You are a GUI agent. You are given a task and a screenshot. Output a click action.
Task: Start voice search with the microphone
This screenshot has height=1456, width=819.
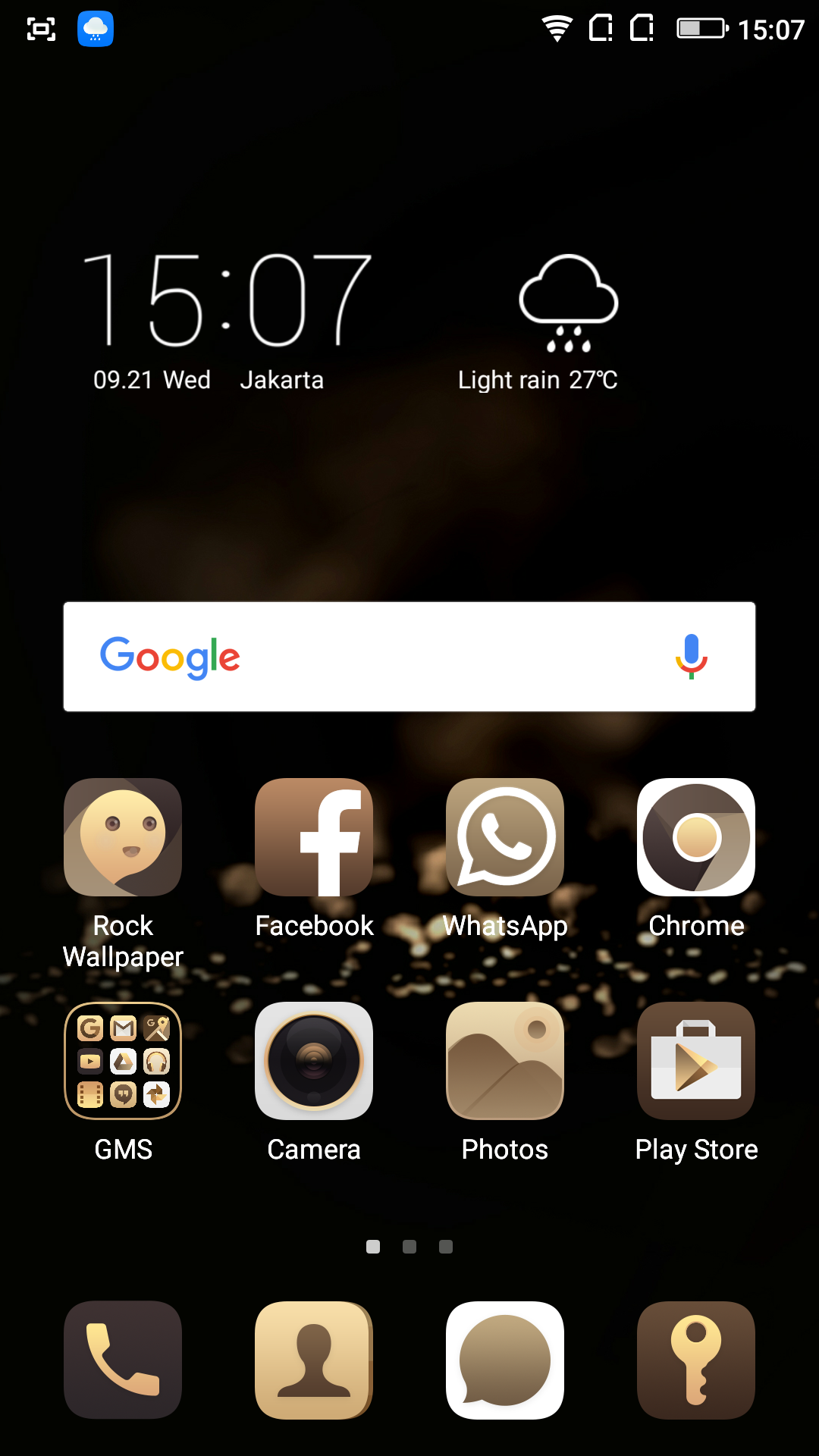(x=691, y=657)
